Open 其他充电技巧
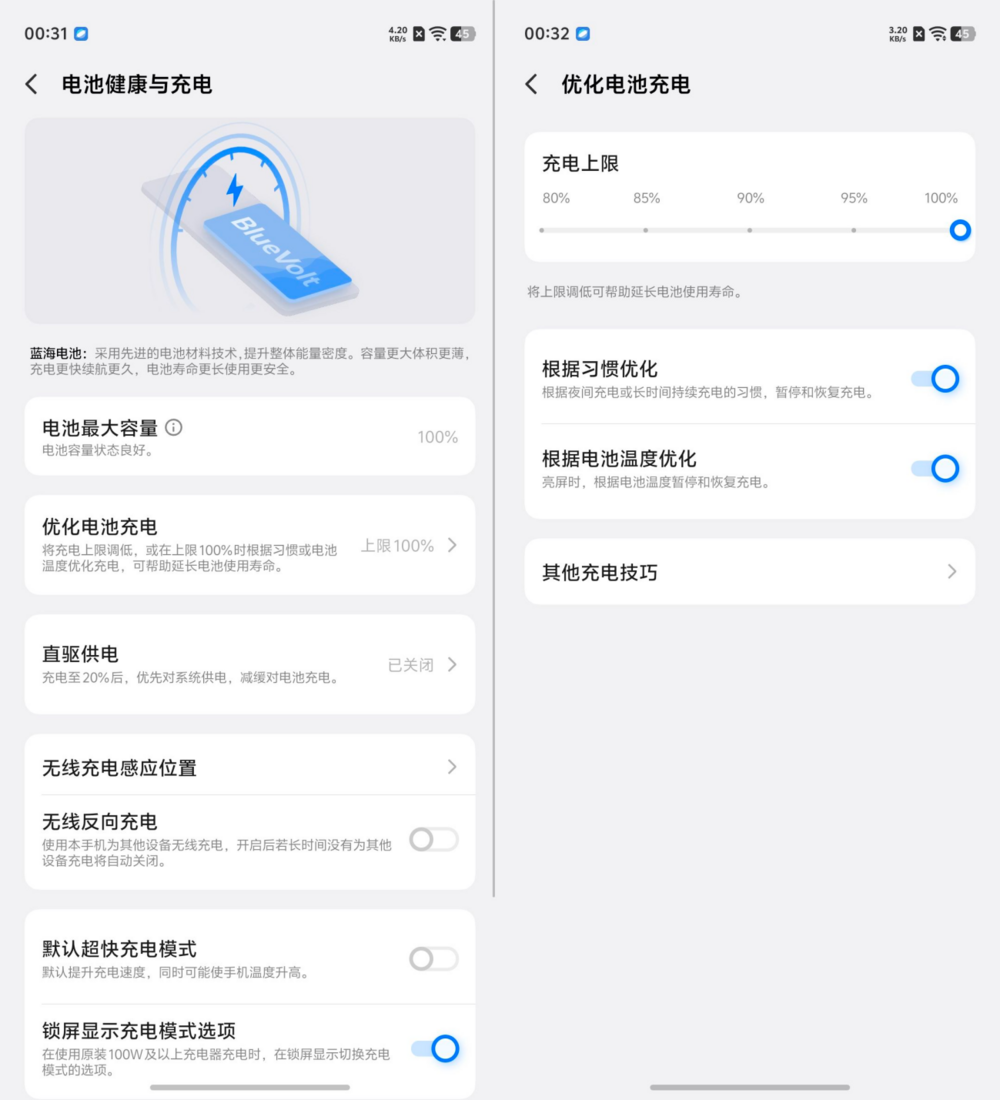The width and height of the screenshot is (1000, 1100). tap(750, 572)
